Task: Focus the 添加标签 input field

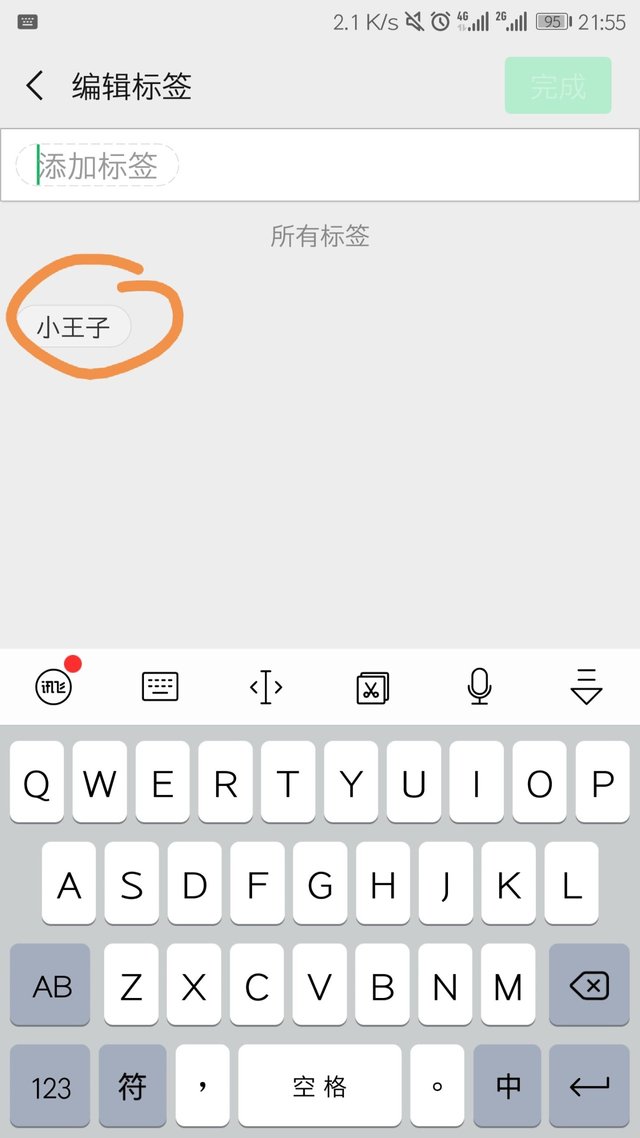Action: (x=319, y=165)
